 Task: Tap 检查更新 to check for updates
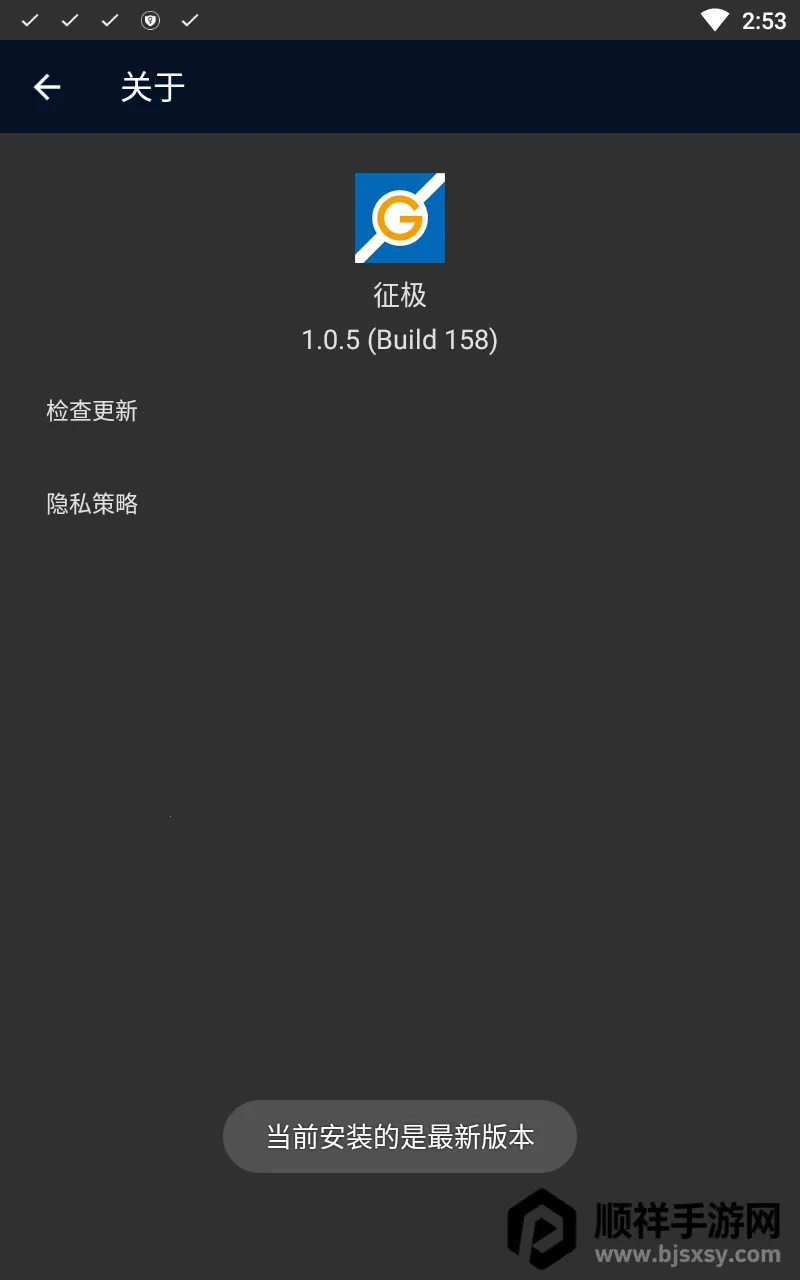(92, 411)
